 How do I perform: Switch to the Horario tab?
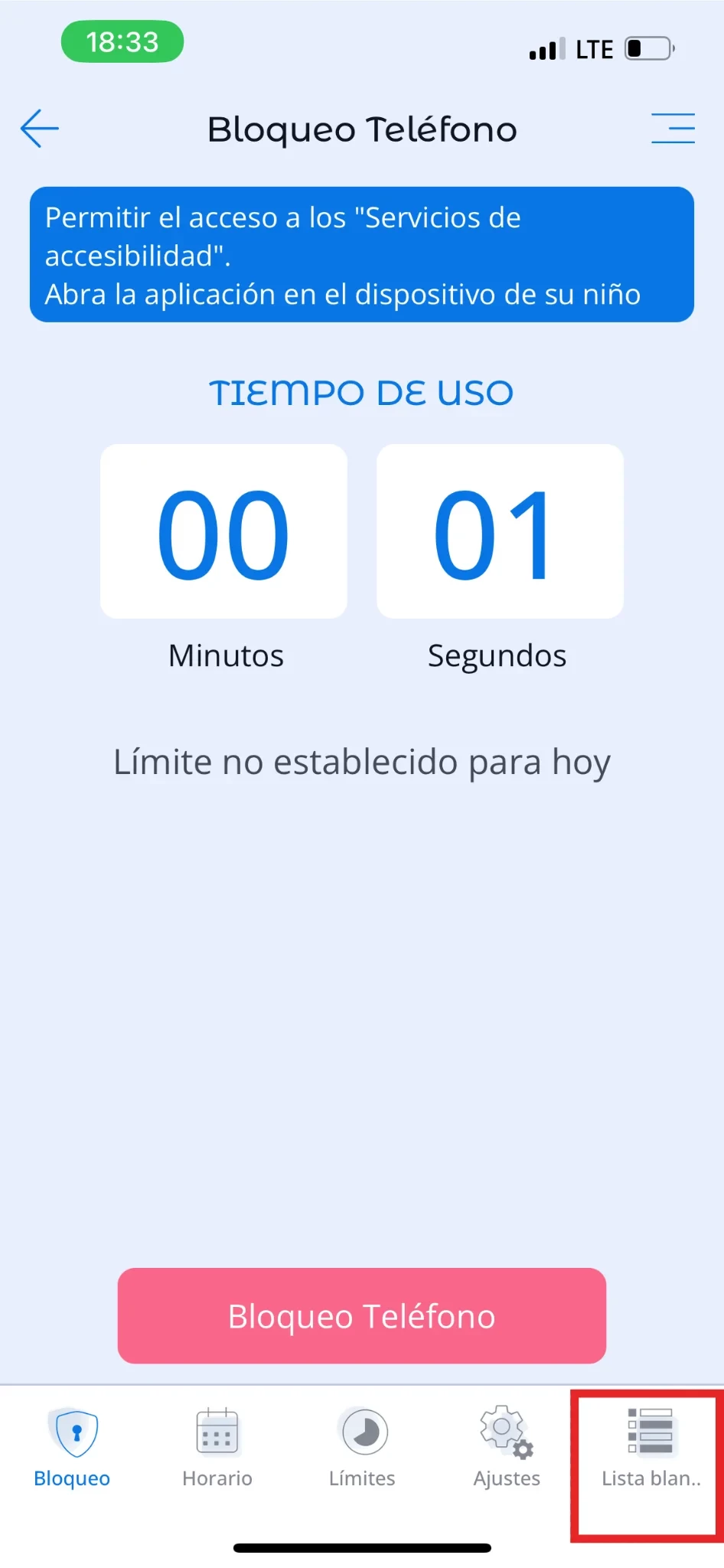217,1446
